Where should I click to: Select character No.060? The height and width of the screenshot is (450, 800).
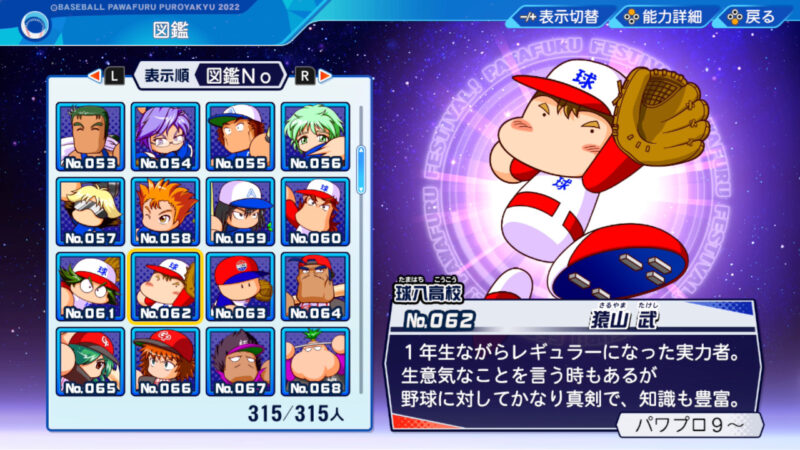(x=315, y=210)
